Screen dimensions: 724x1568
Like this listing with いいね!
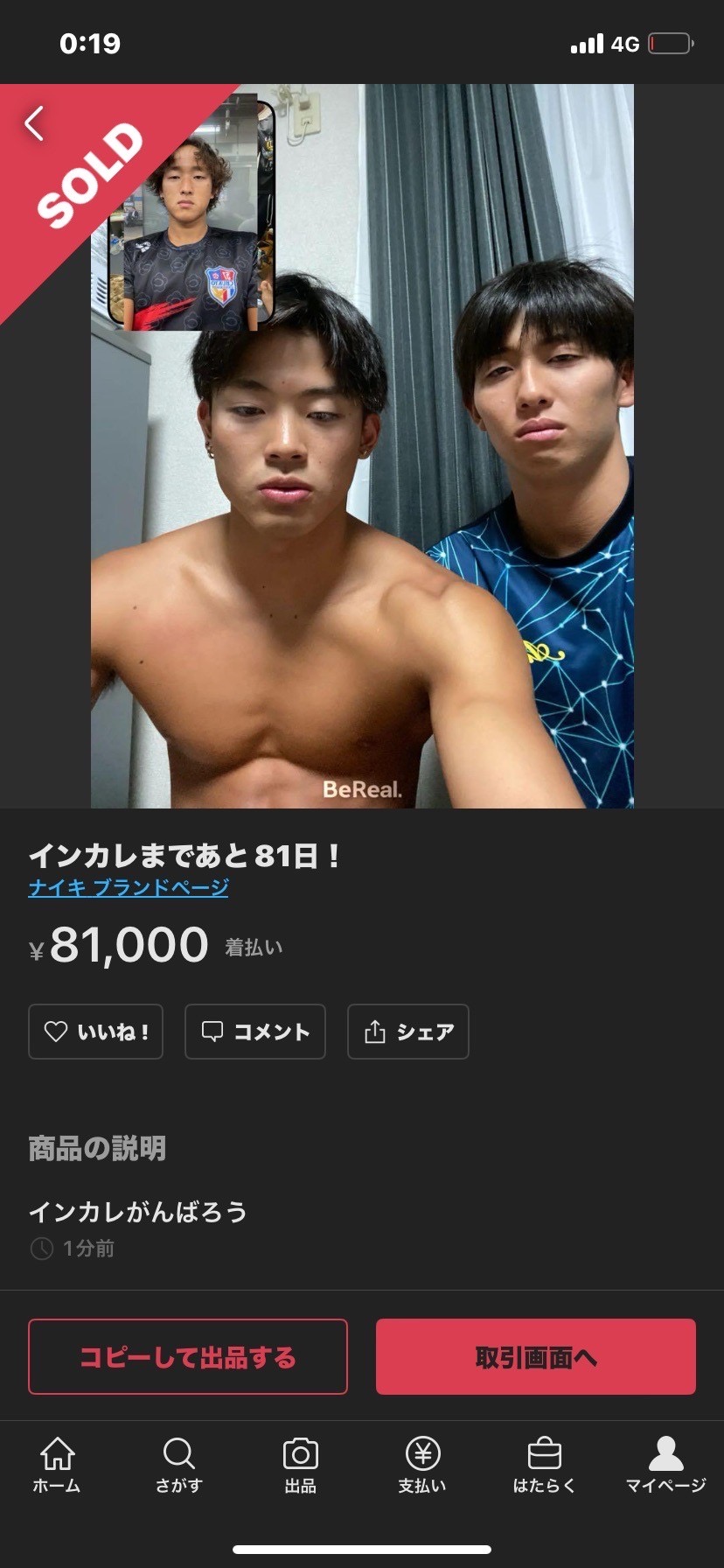pos(95,1032)
